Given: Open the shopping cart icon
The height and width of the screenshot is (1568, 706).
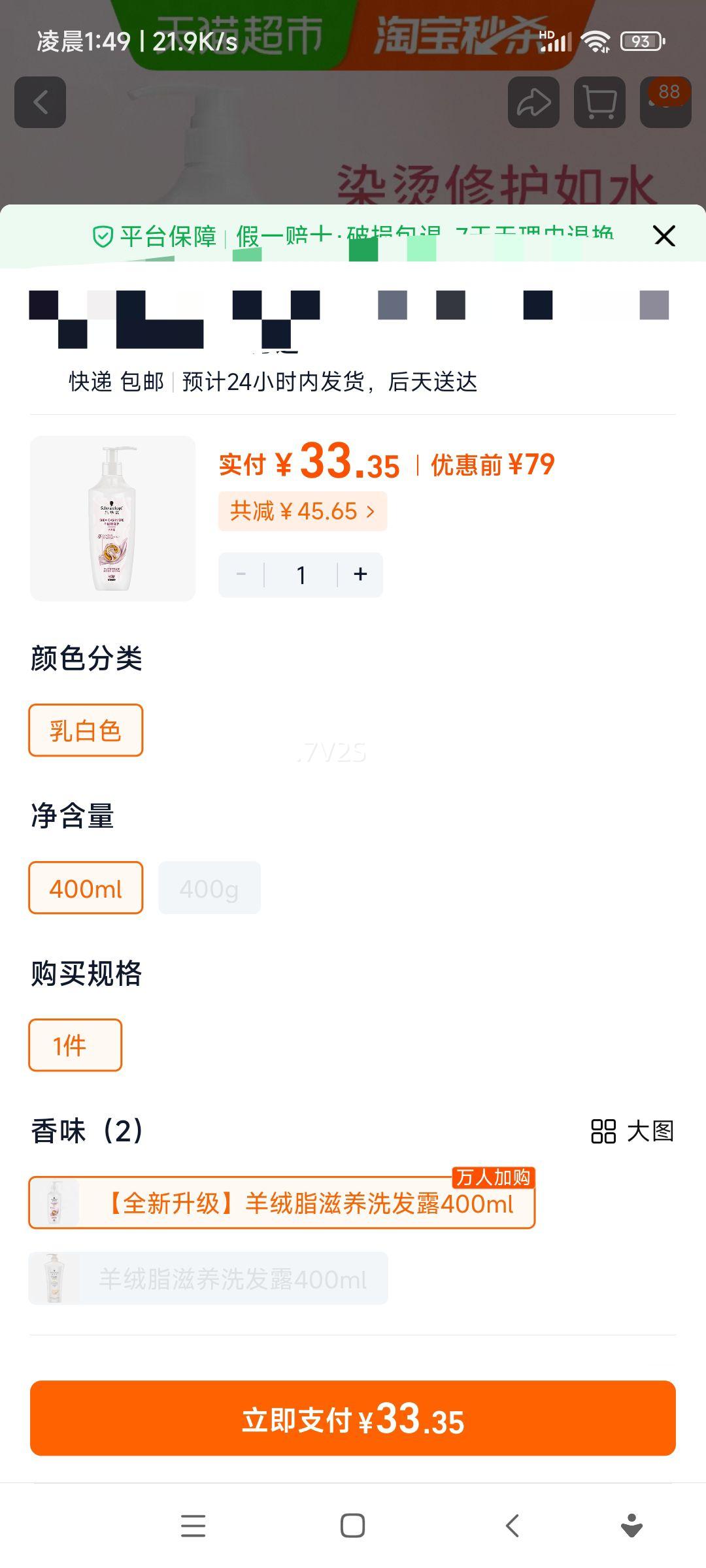Looking at the screenshot, I should tap(599, 101).
